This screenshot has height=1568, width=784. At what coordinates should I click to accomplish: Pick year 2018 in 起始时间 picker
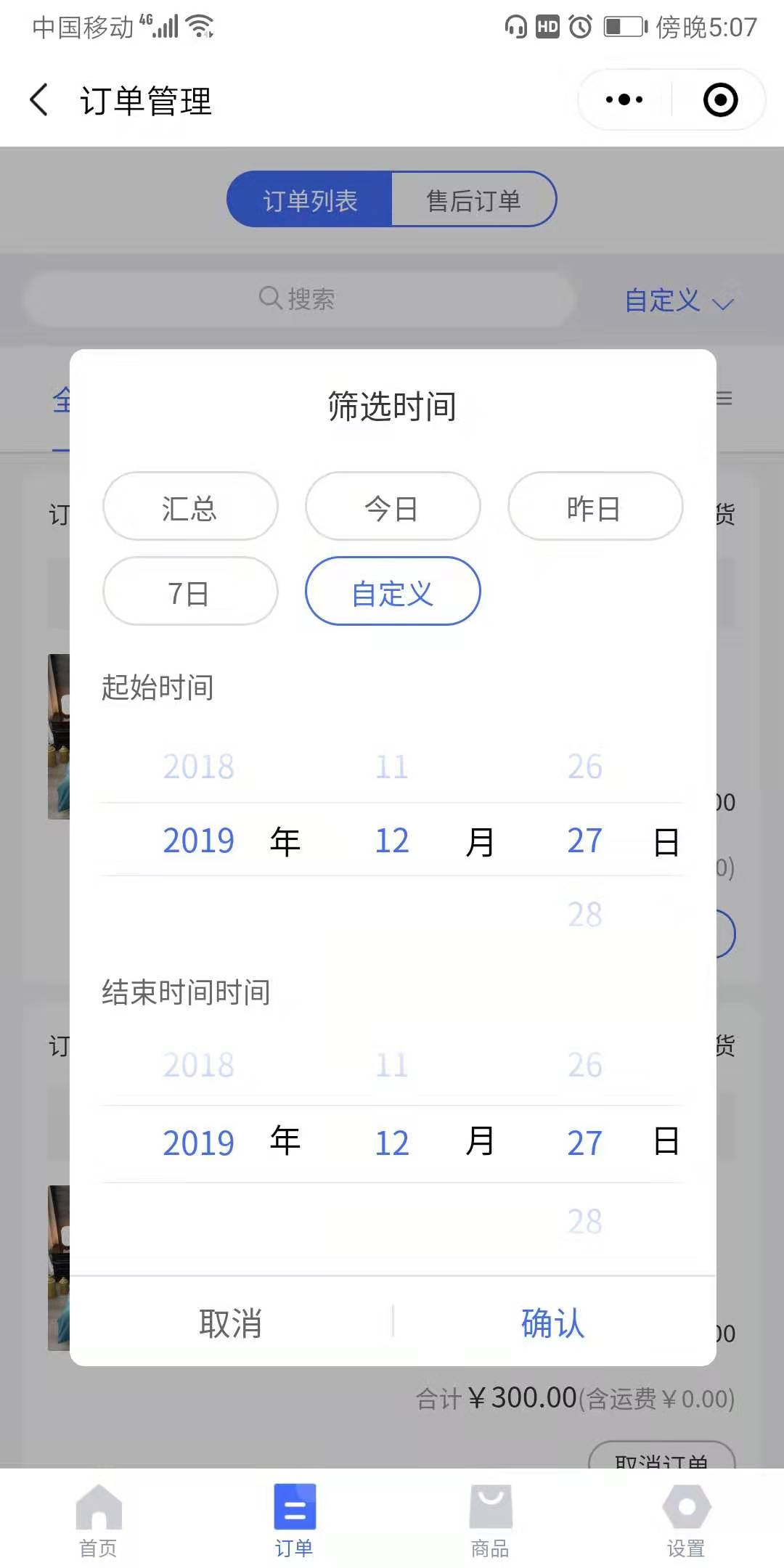coord(198,767)
